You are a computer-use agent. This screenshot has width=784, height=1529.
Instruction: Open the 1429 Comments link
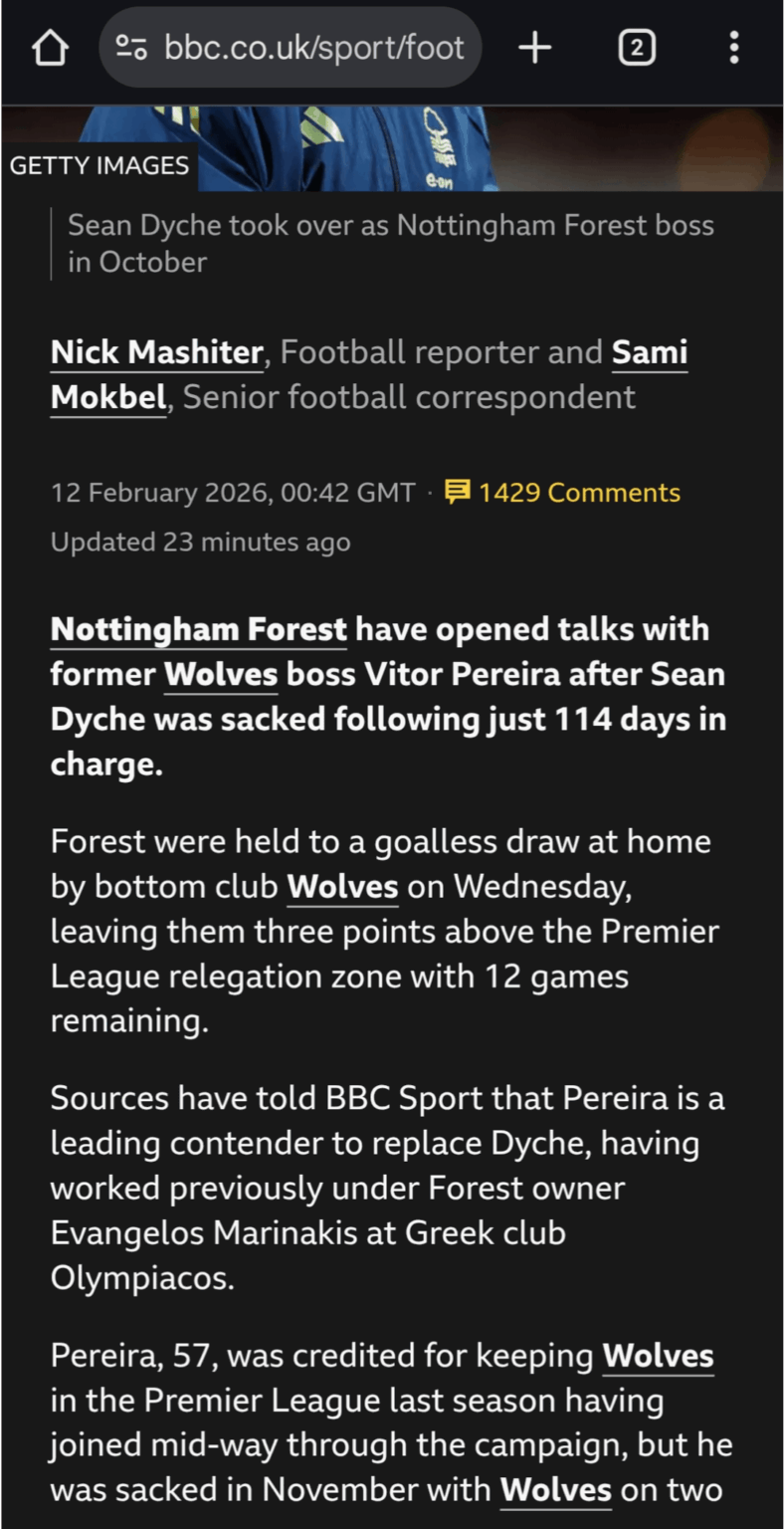tap(579, 492)
